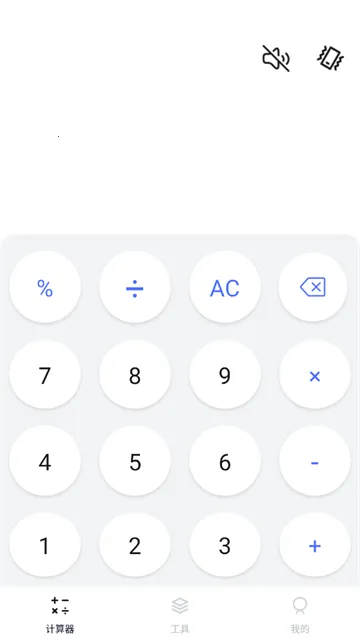
Task: Tap the percent key
Action: click(x=45, y=287)
